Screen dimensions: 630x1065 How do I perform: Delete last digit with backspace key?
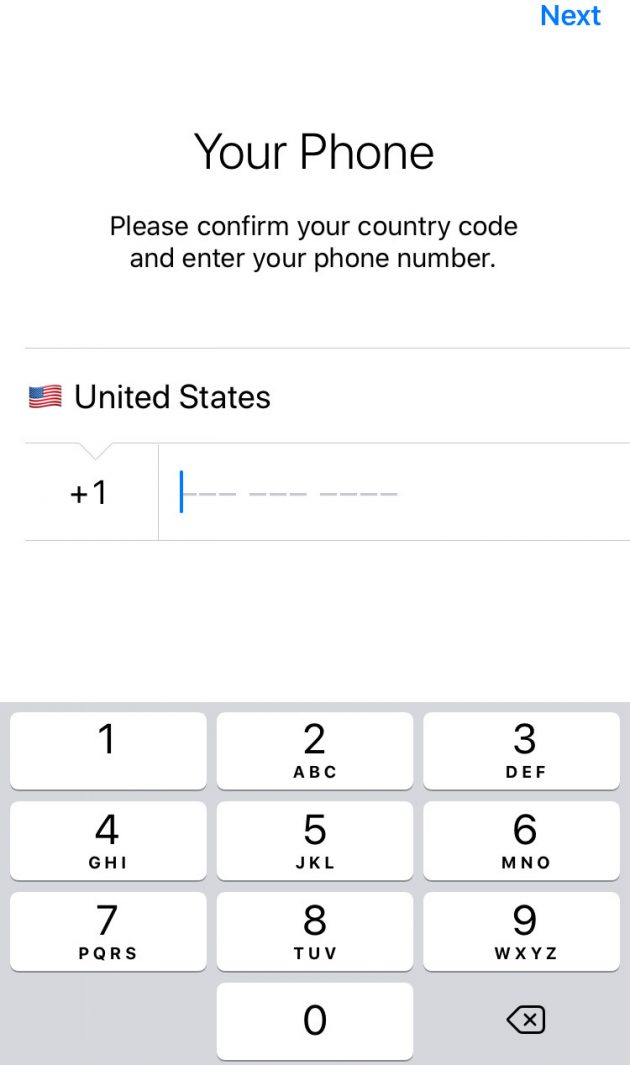point(525,1020)
